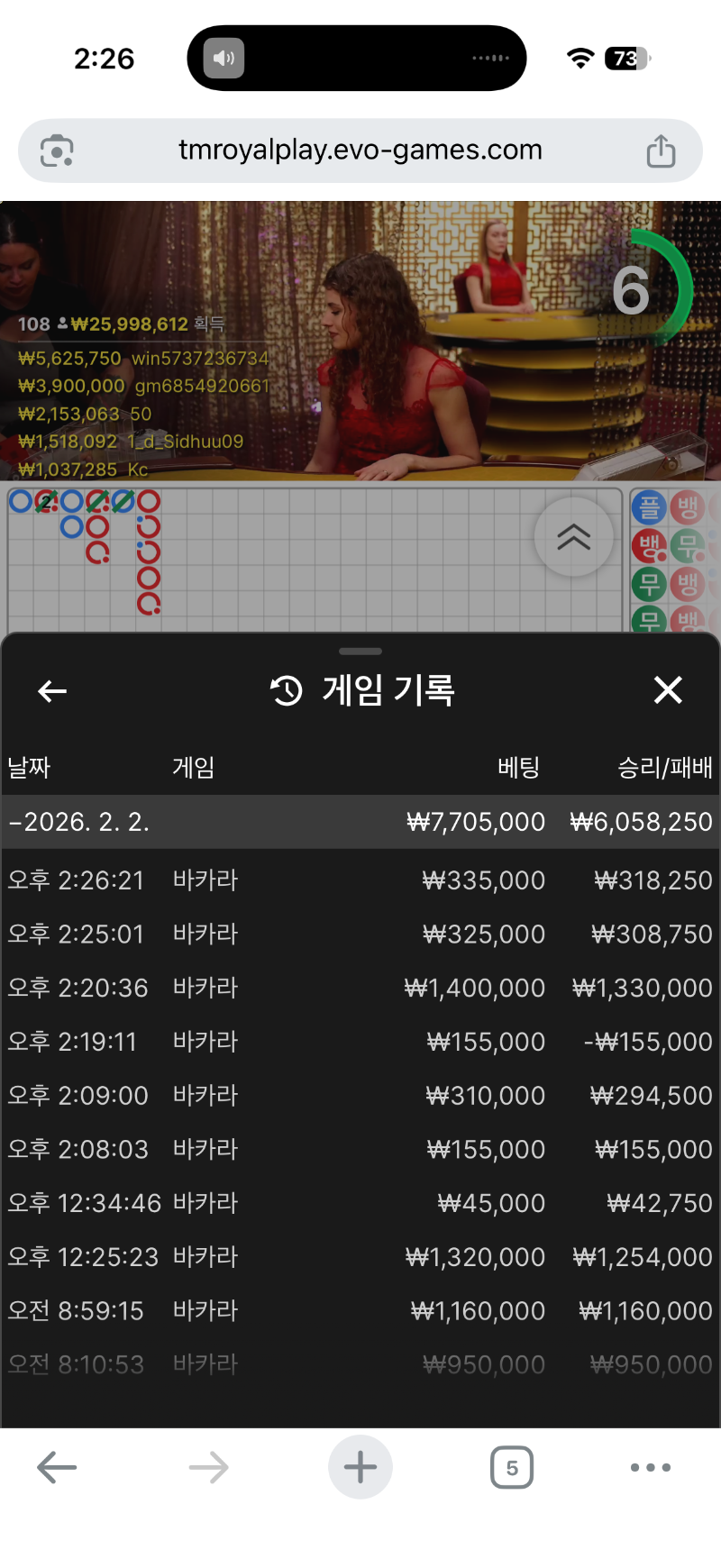Go back from the game history panel
This screenshot has height=1568, width=721.
click(x=52, y=691)
